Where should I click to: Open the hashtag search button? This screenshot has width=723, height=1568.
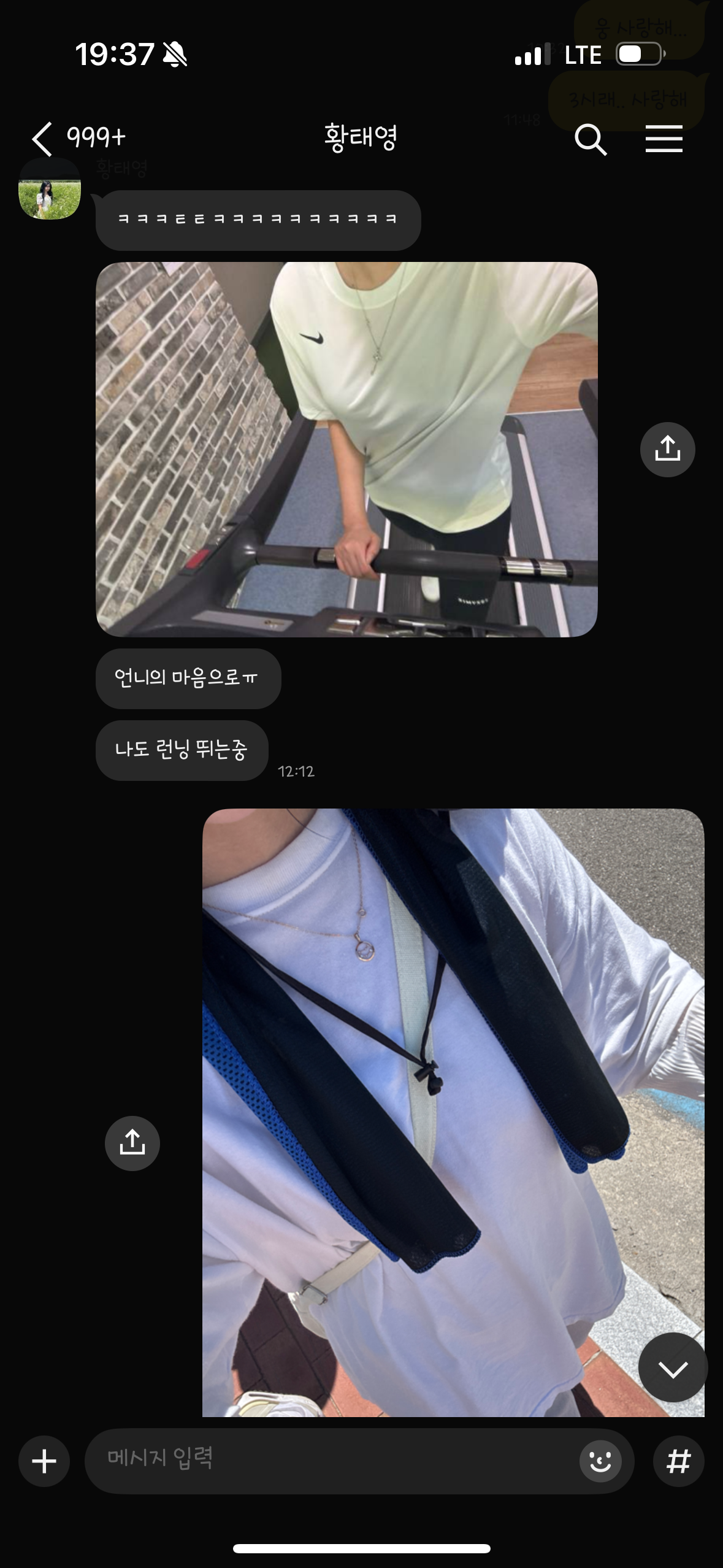click(678, 1461)
